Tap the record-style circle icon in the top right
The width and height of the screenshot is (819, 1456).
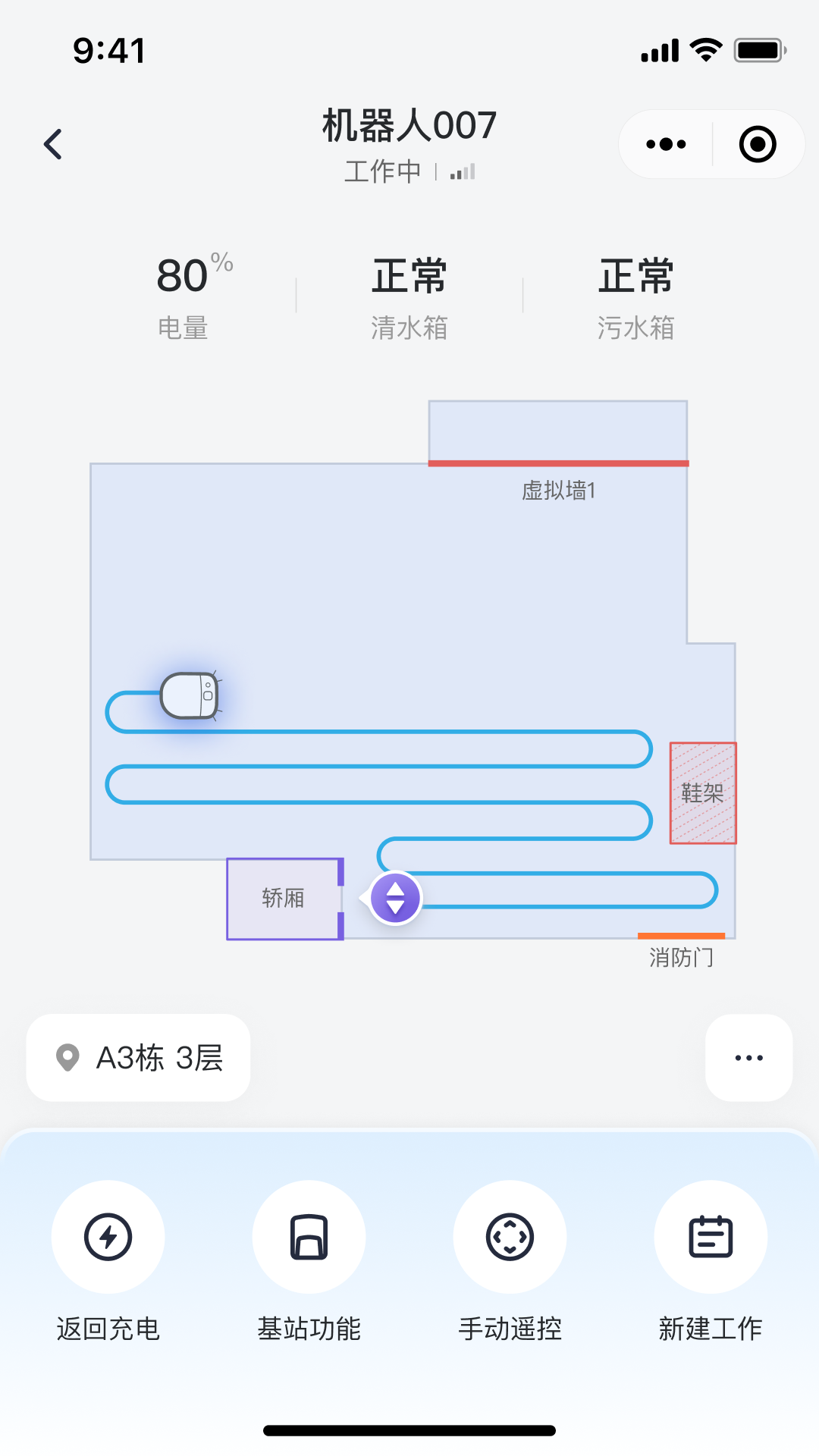(x=758, y=143)
